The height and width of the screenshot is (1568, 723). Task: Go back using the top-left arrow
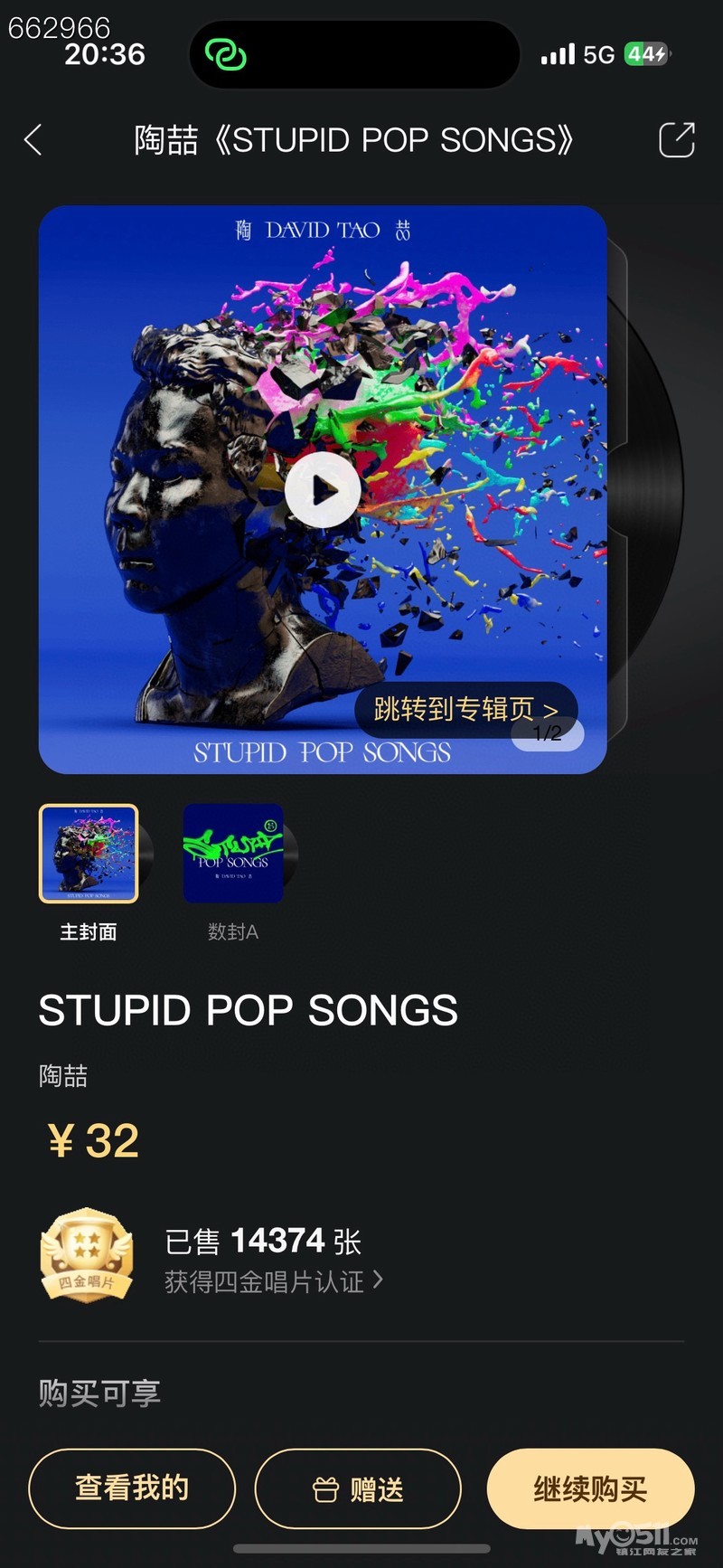[x=33, y=140]
